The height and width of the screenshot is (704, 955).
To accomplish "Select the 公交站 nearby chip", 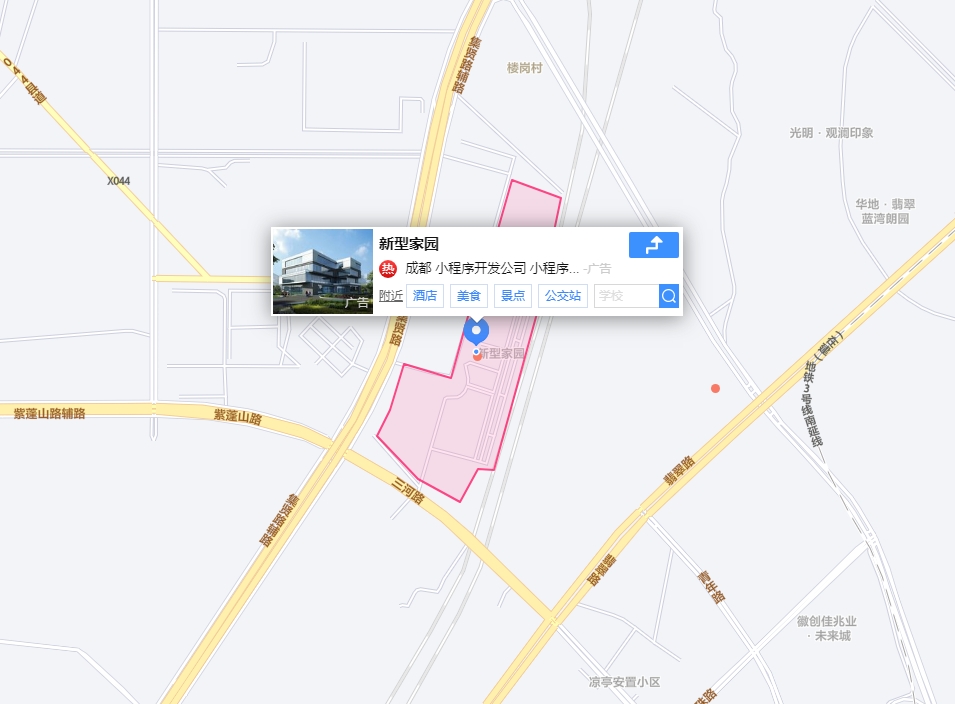I will [x=563, y=296].
